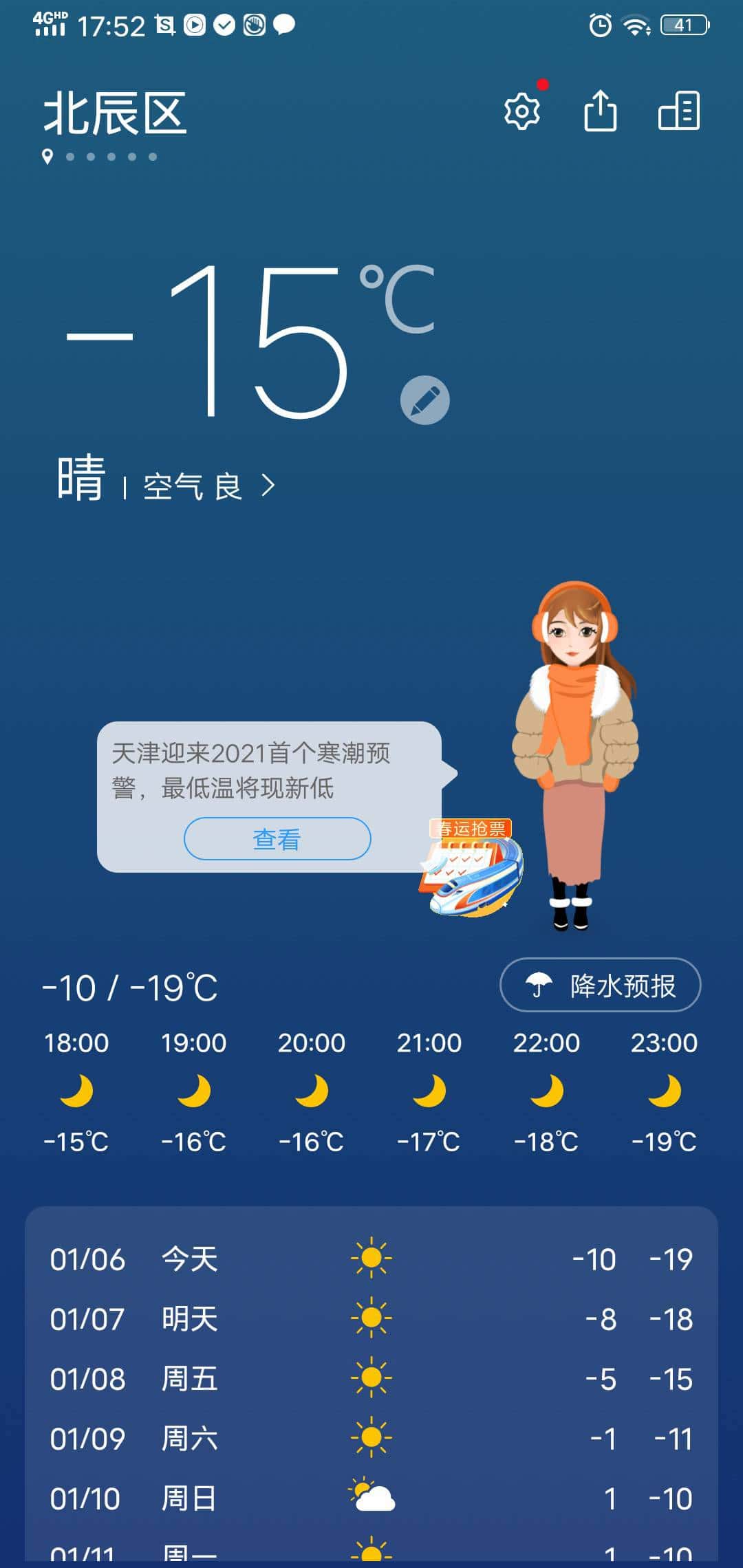Viewport: 743px width, 1568px height.
Task: Open air quality details via 空气 良 arrow
Action: [206, 486]
